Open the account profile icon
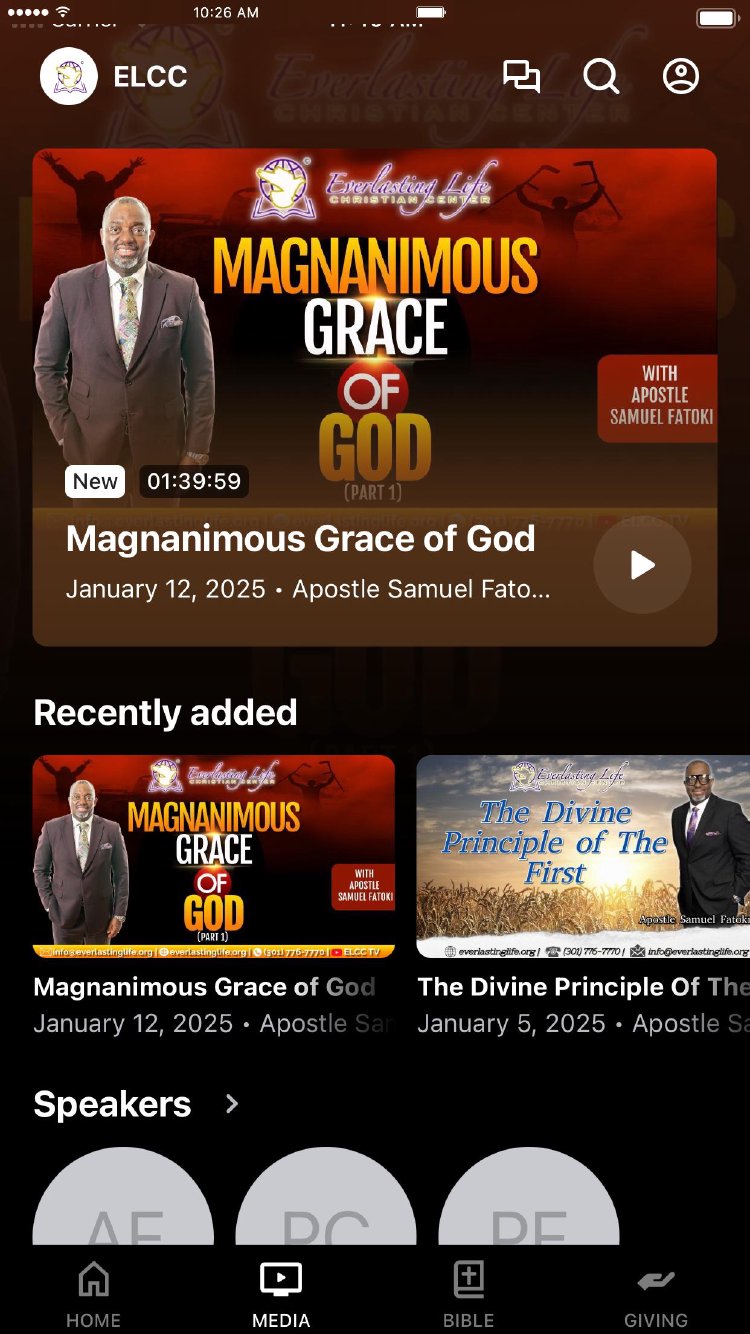The height and width of the screenshot is (1334, 750). coord(681,77)
